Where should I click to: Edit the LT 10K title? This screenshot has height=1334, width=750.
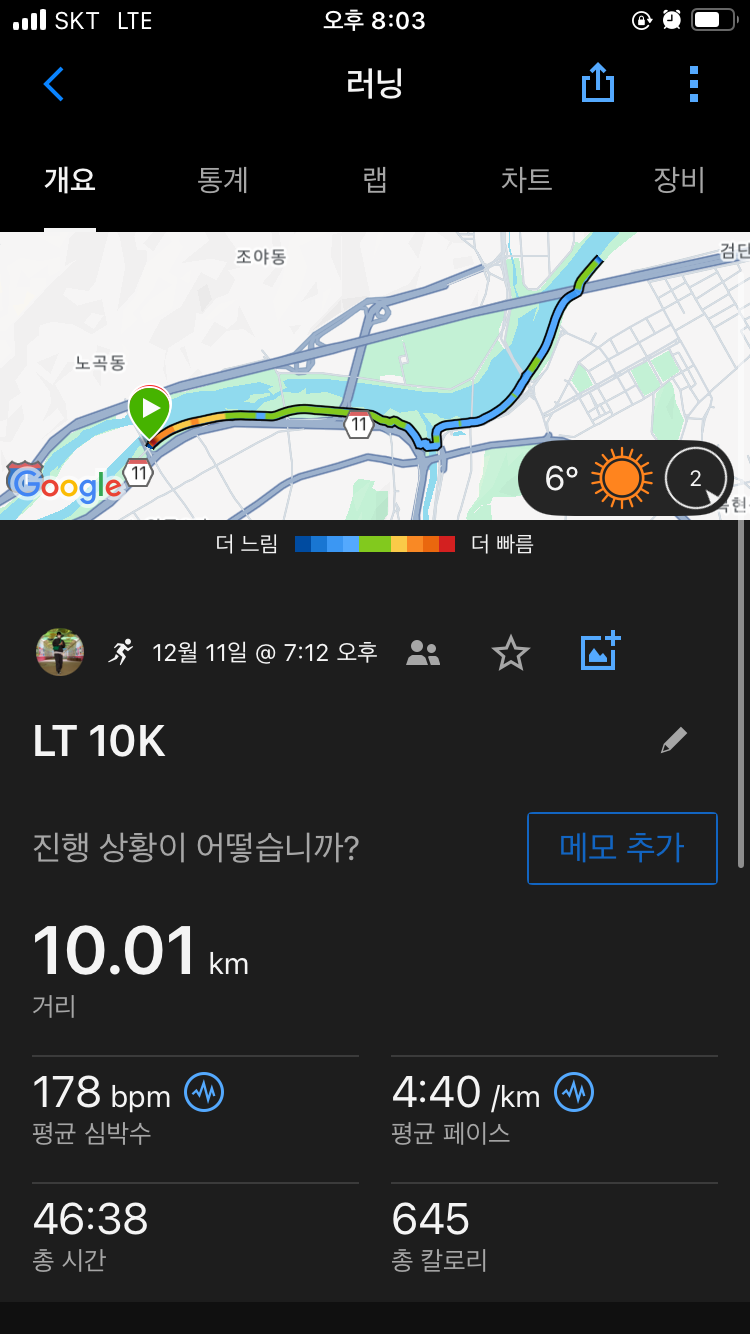pos(674,741)
